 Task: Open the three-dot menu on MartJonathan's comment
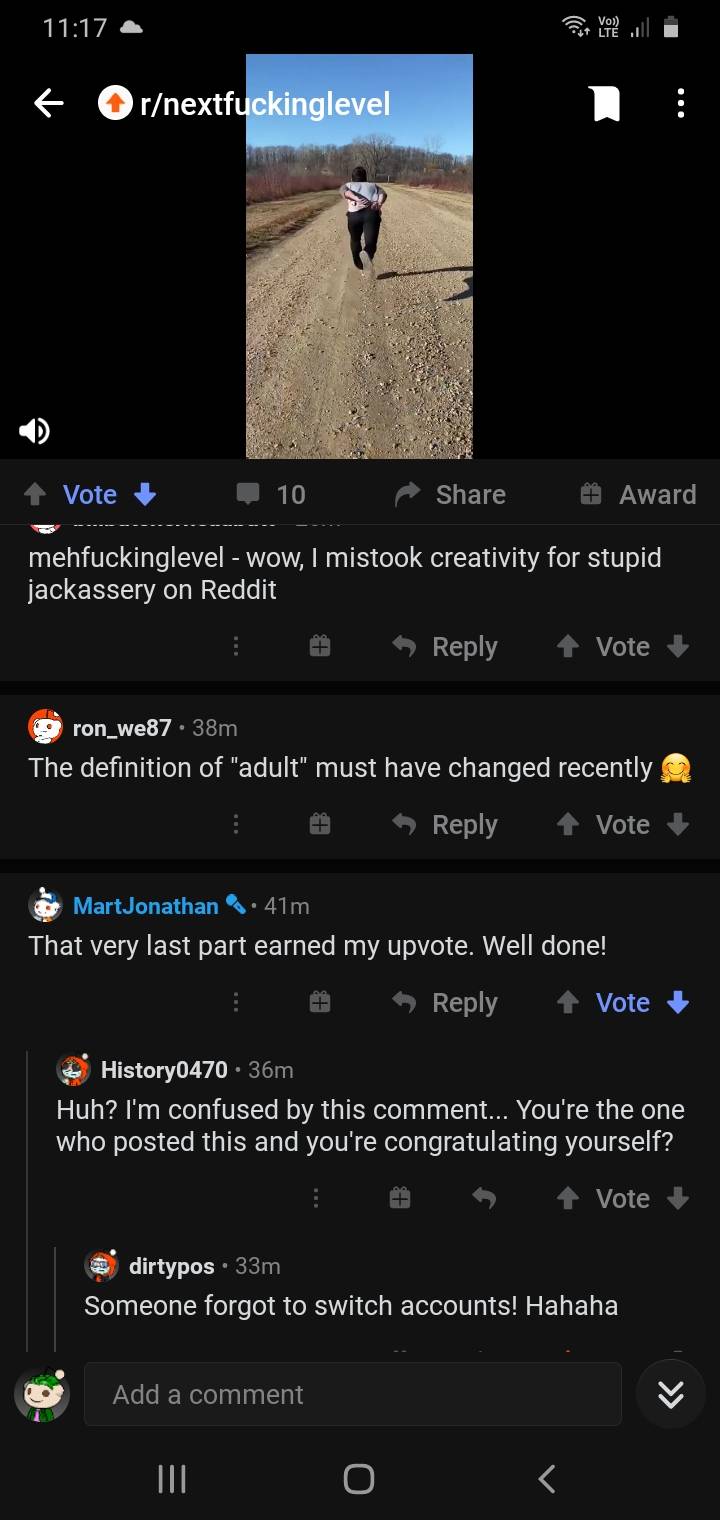pos(236,1002)
